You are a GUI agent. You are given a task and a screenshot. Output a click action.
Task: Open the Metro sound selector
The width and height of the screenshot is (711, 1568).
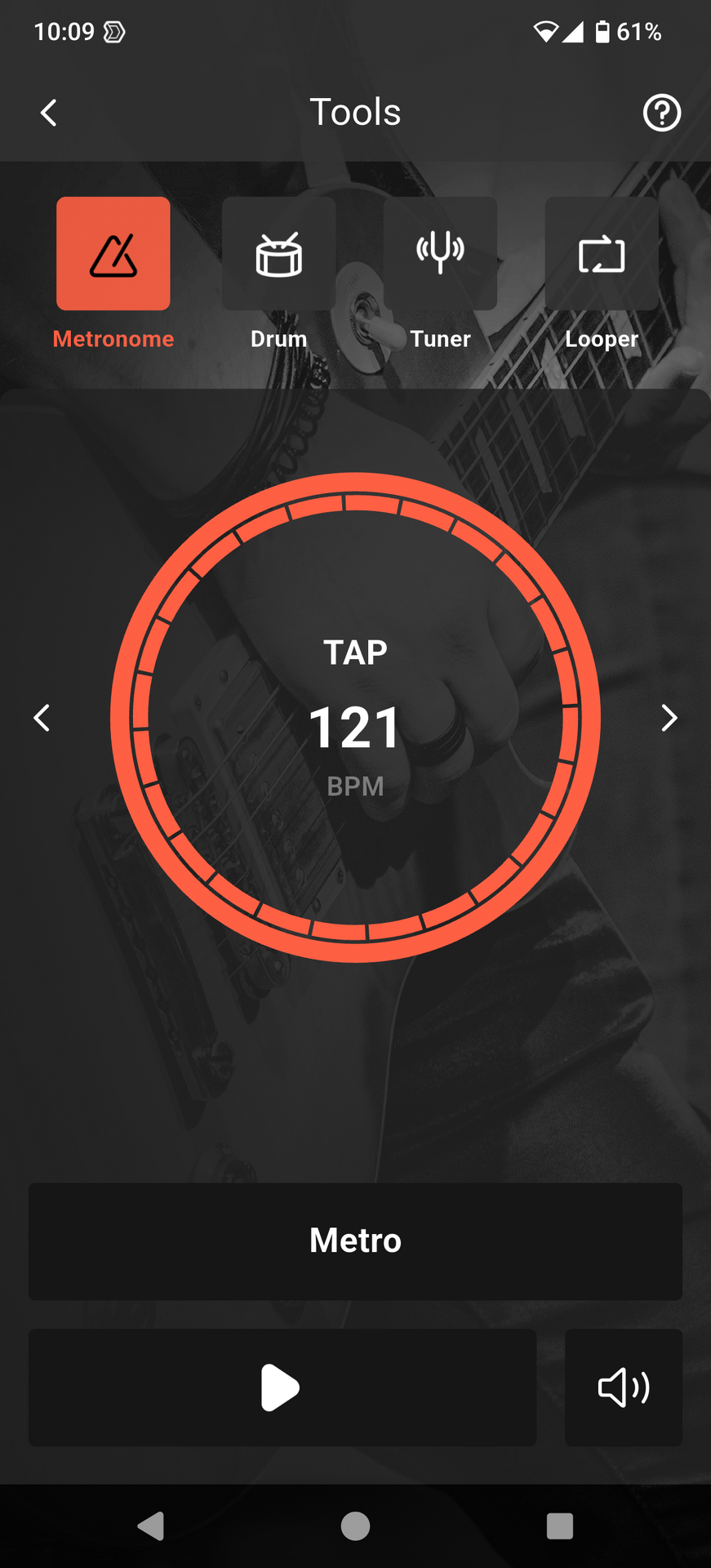click(x=355, y=1241)
